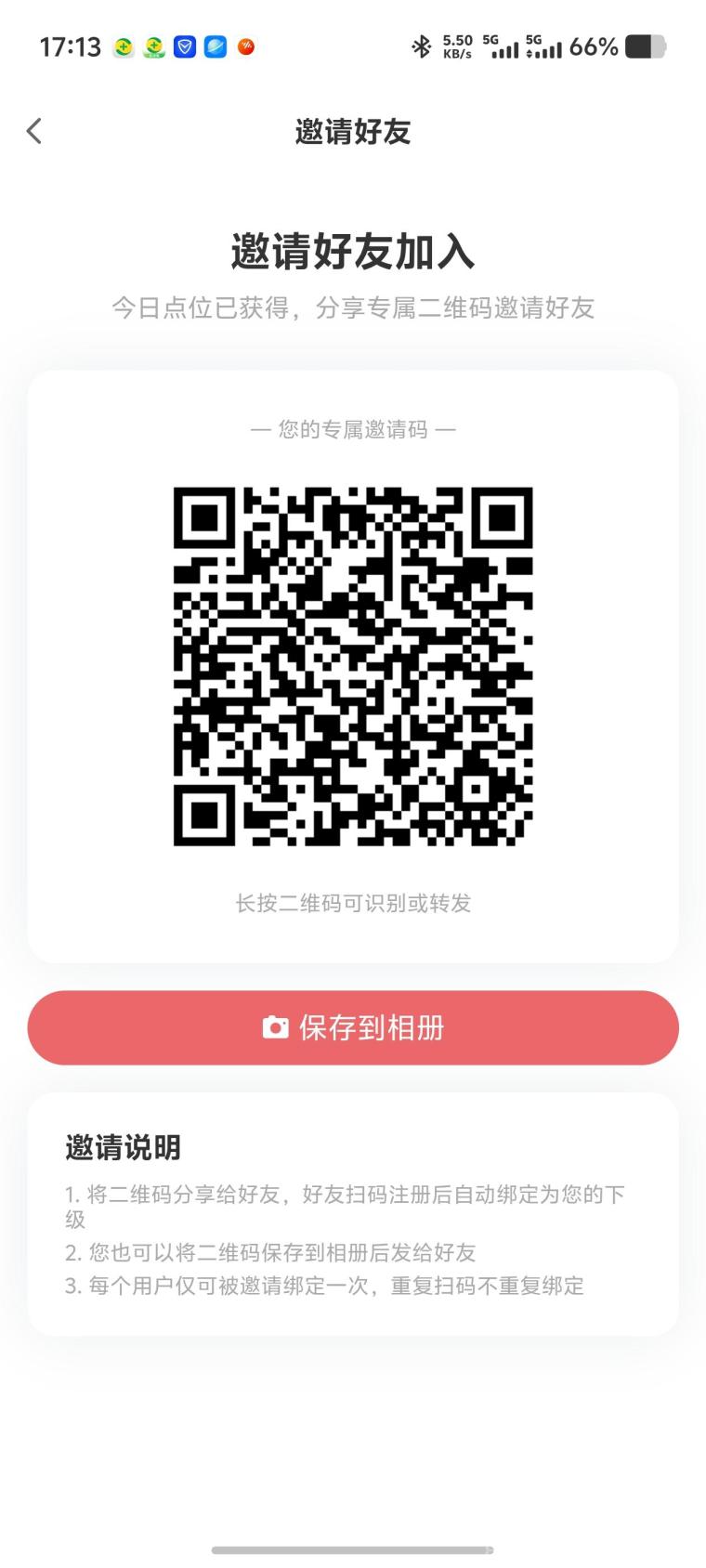The width and height of the screenshot is (706, 1568).
Task: Tap the blue browser notification icon
Action: point(216,46)
